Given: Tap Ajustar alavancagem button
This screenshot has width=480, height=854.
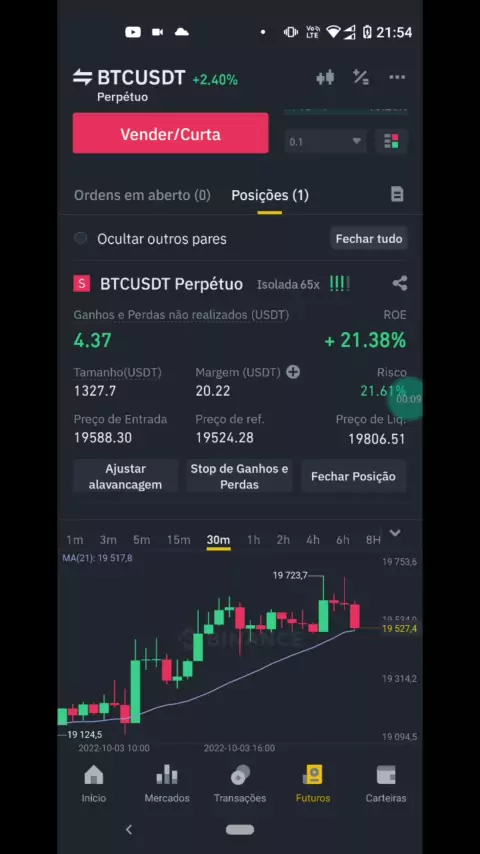Looking at the screenshot, I should coord(125,477).
